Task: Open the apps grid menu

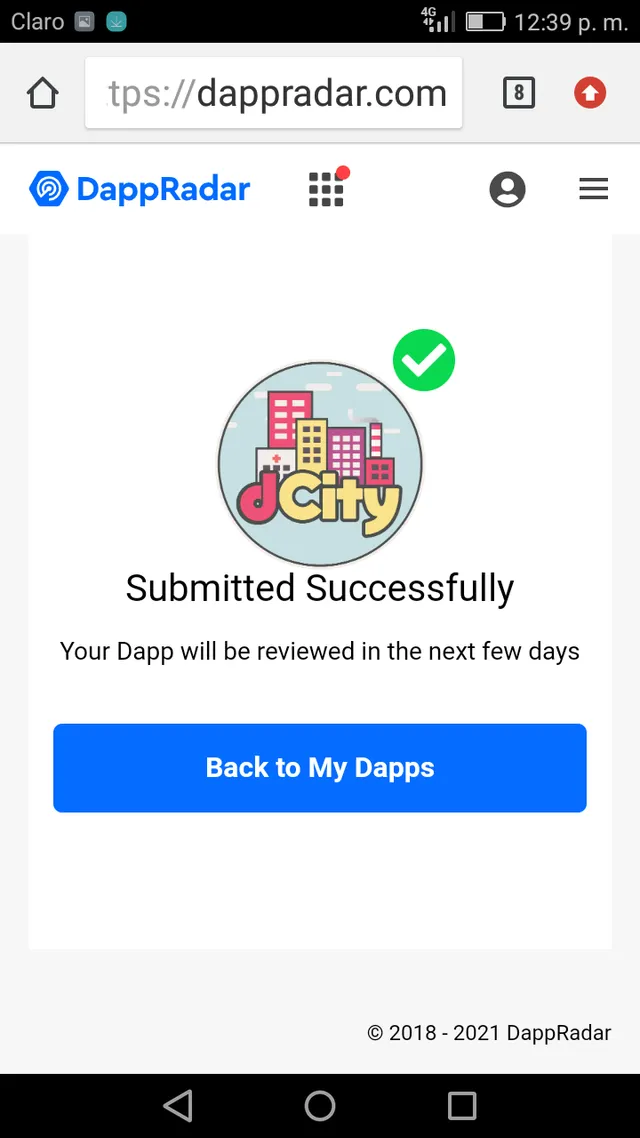Action: click(327, 188)
